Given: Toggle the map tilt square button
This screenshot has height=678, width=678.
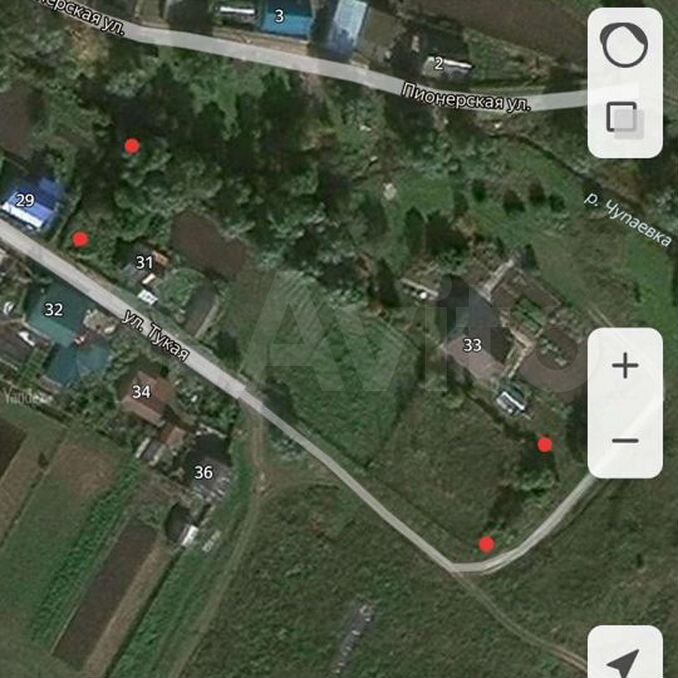Looking at the screenshot, I should [x=624, y=118].
